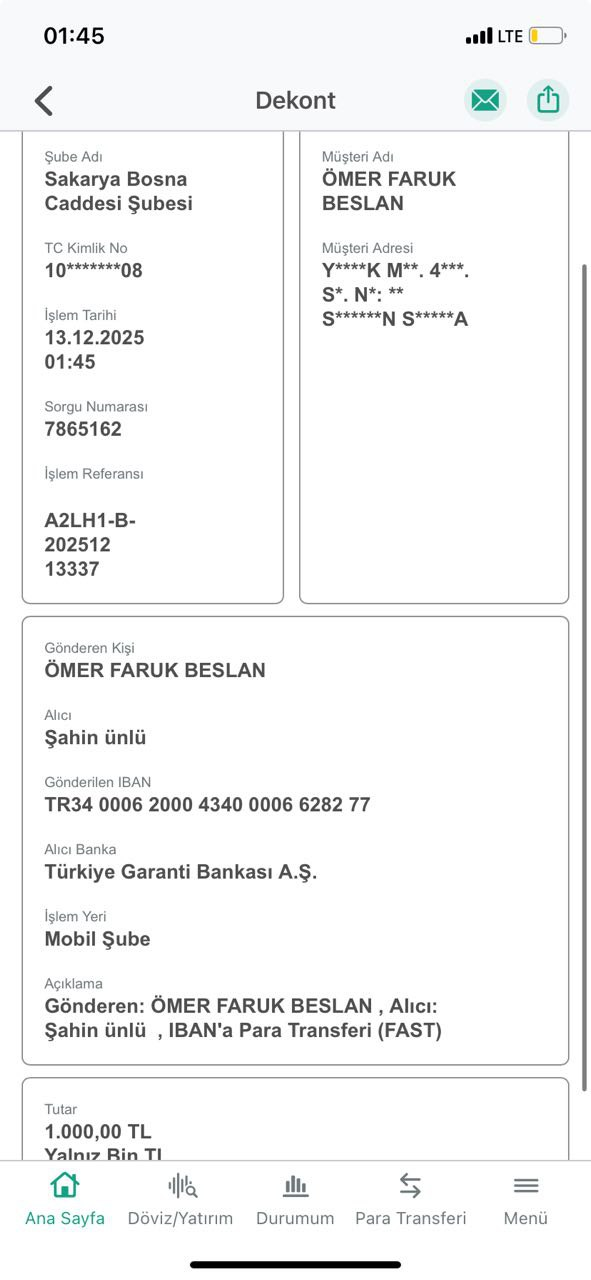Send the receipt by email

(x=485, y=100)
